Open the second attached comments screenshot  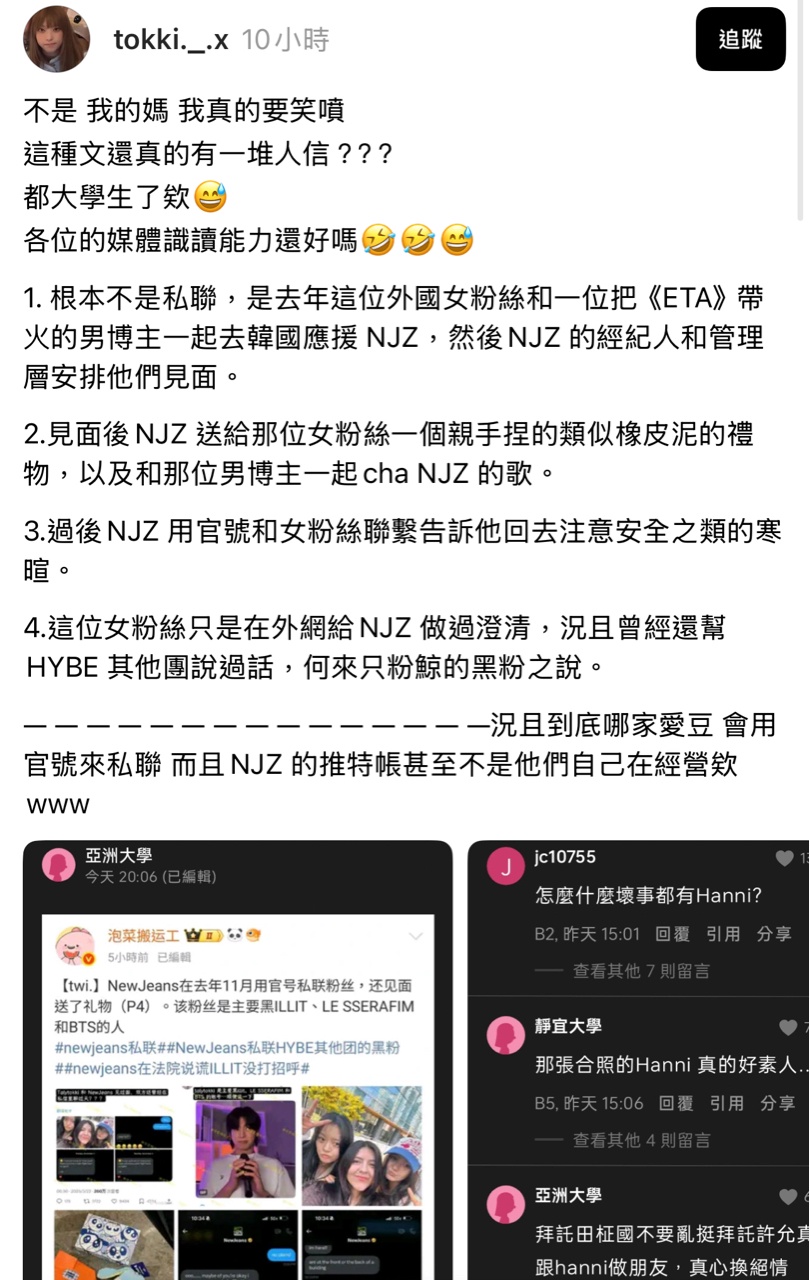[x=640, y=1060]
